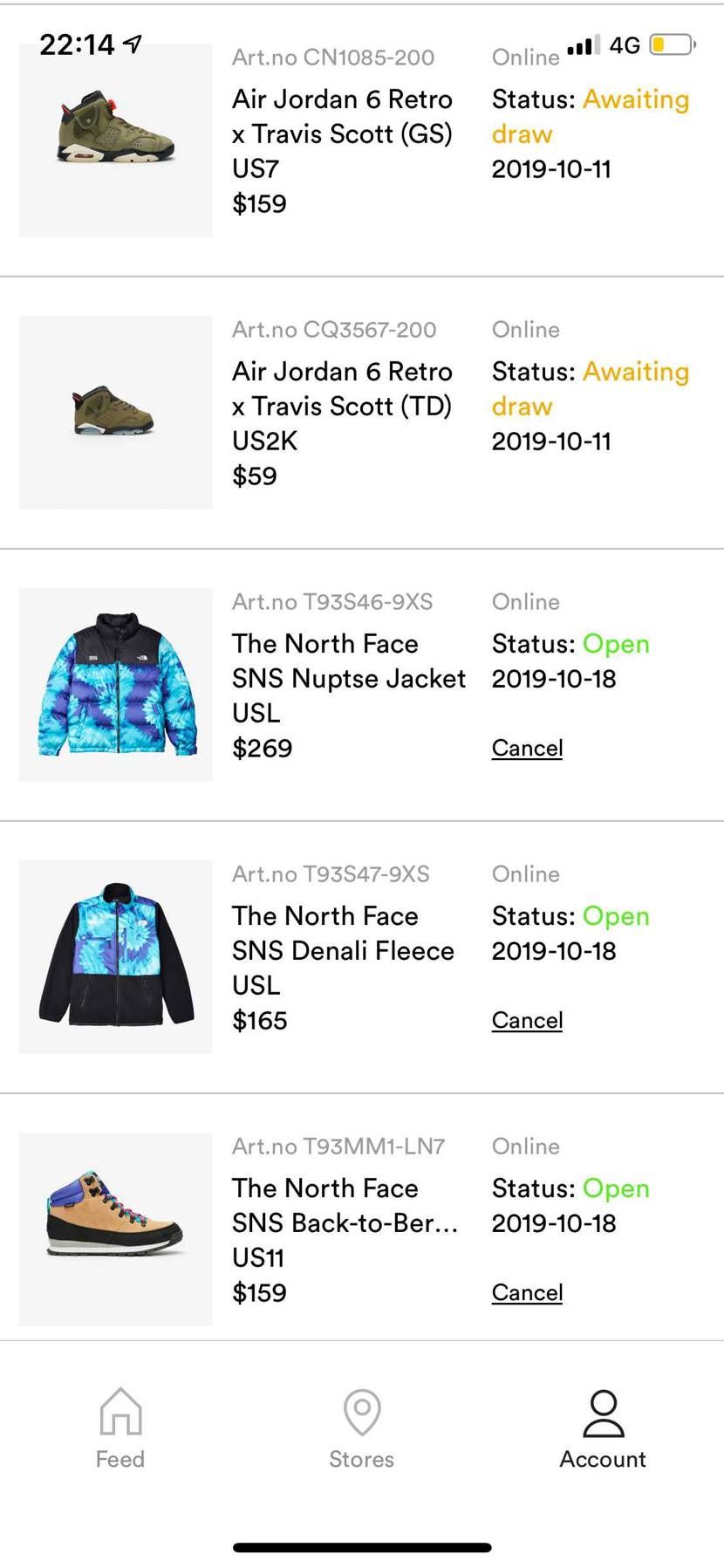This screenshot has height=1568, width=724.
Task: Open the Stores tab
Action: pyautogui.click(x=362, y=1429)
